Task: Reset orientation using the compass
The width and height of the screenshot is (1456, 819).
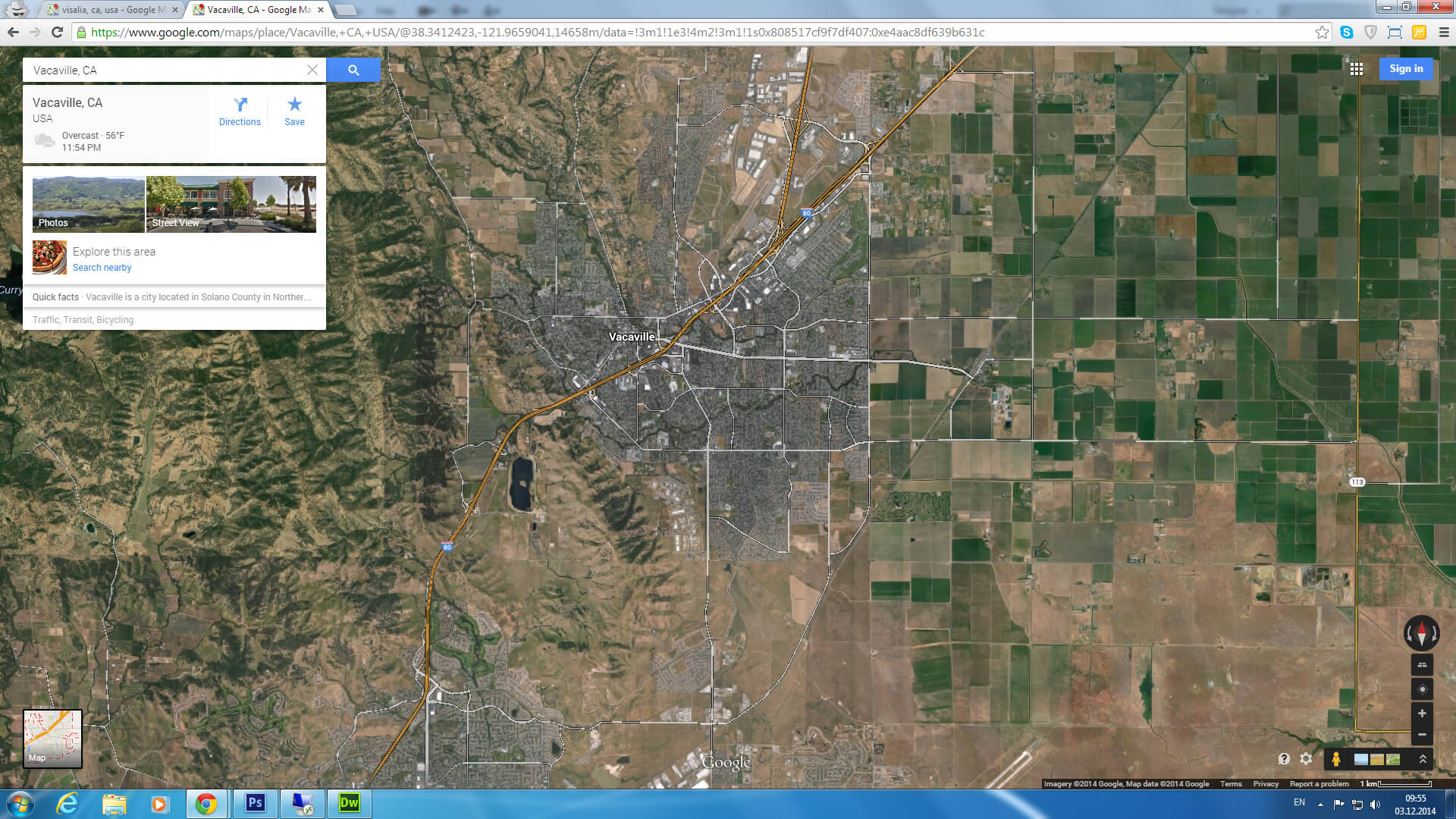Action: pyautogui.click(x=1421, y=633)
